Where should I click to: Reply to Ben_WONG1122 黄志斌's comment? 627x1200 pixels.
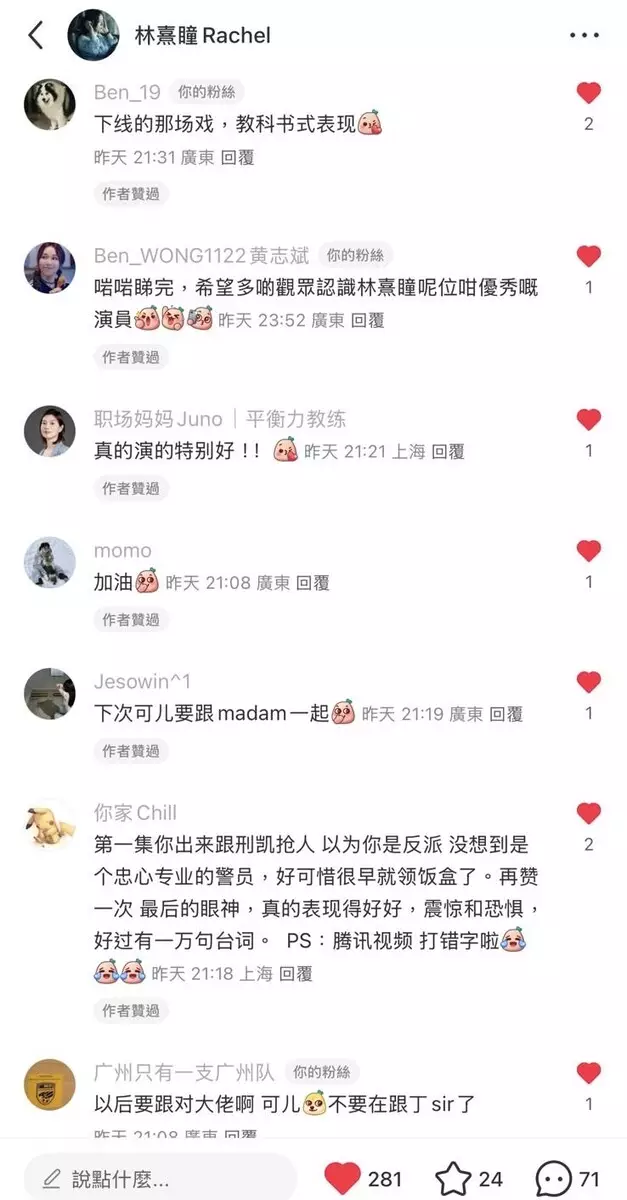368,321
